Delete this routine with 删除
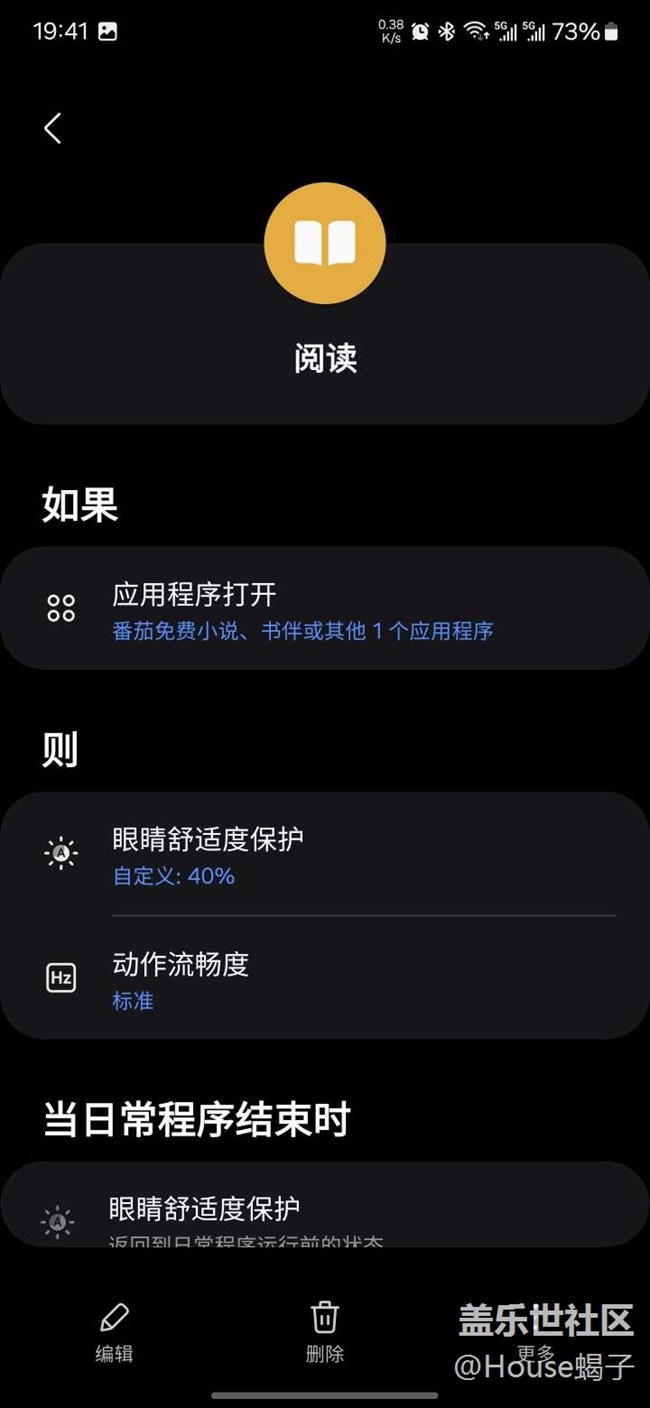The image size is (650, 1408). click(x=325, y=1333)
